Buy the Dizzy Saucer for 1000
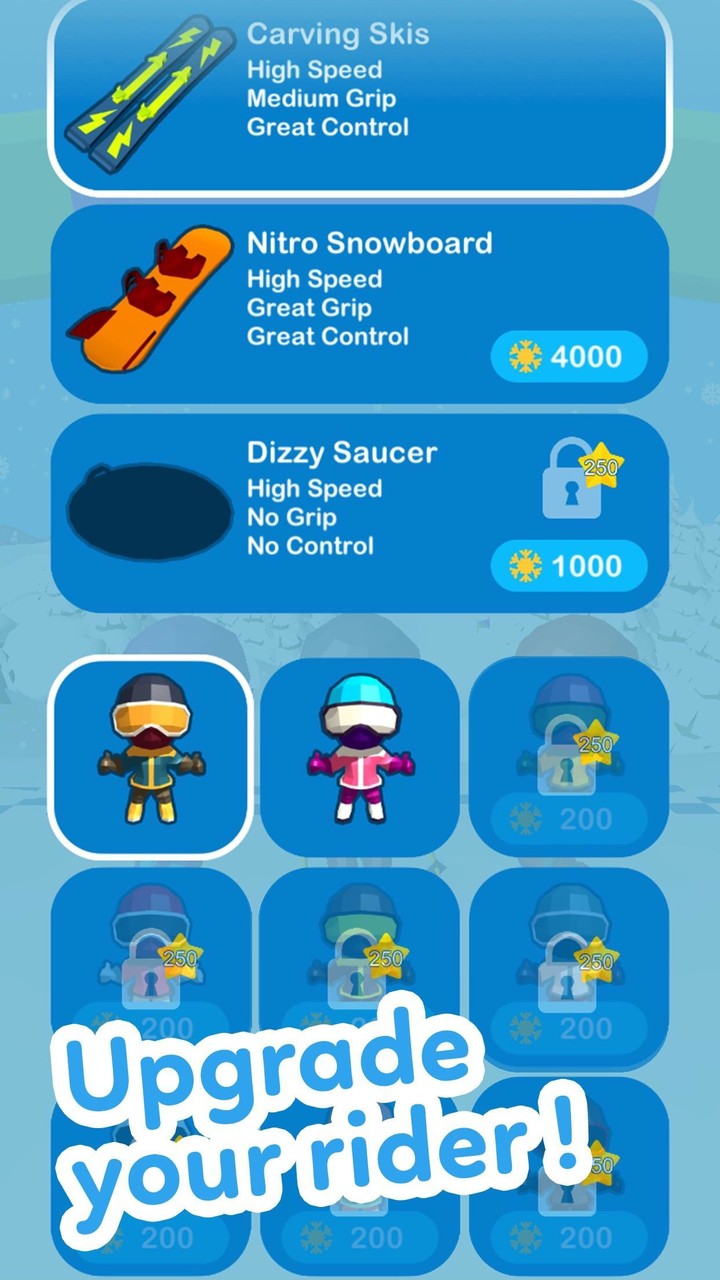Viewport: 720px width, 1280px height. pos(570,566)
